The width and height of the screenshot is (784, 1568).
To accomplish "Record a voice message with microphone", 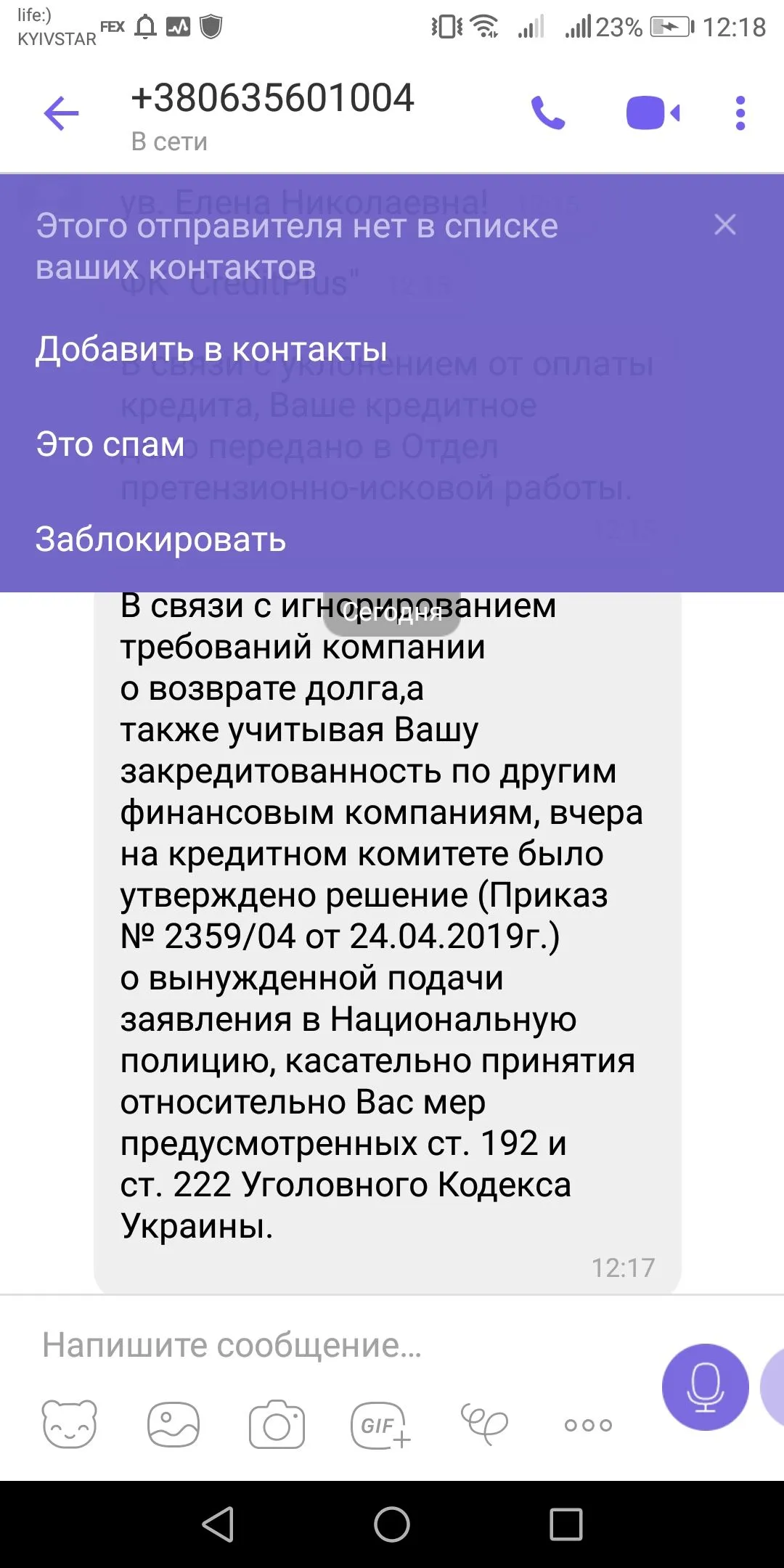I will pos(704,1387).
